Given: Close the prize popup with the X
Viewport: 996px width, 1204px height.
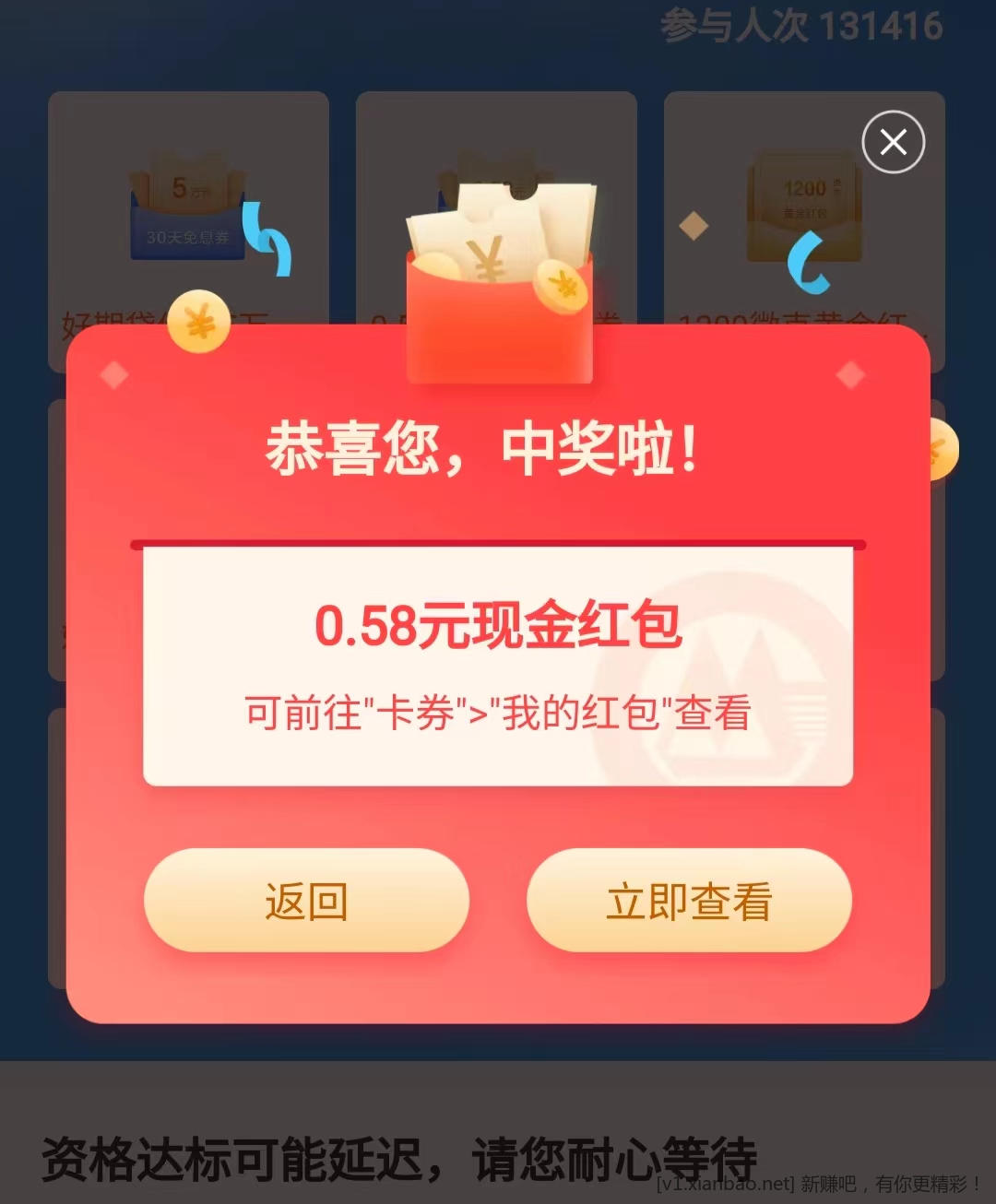Looking at the screenshot, I should click(893, 142).
